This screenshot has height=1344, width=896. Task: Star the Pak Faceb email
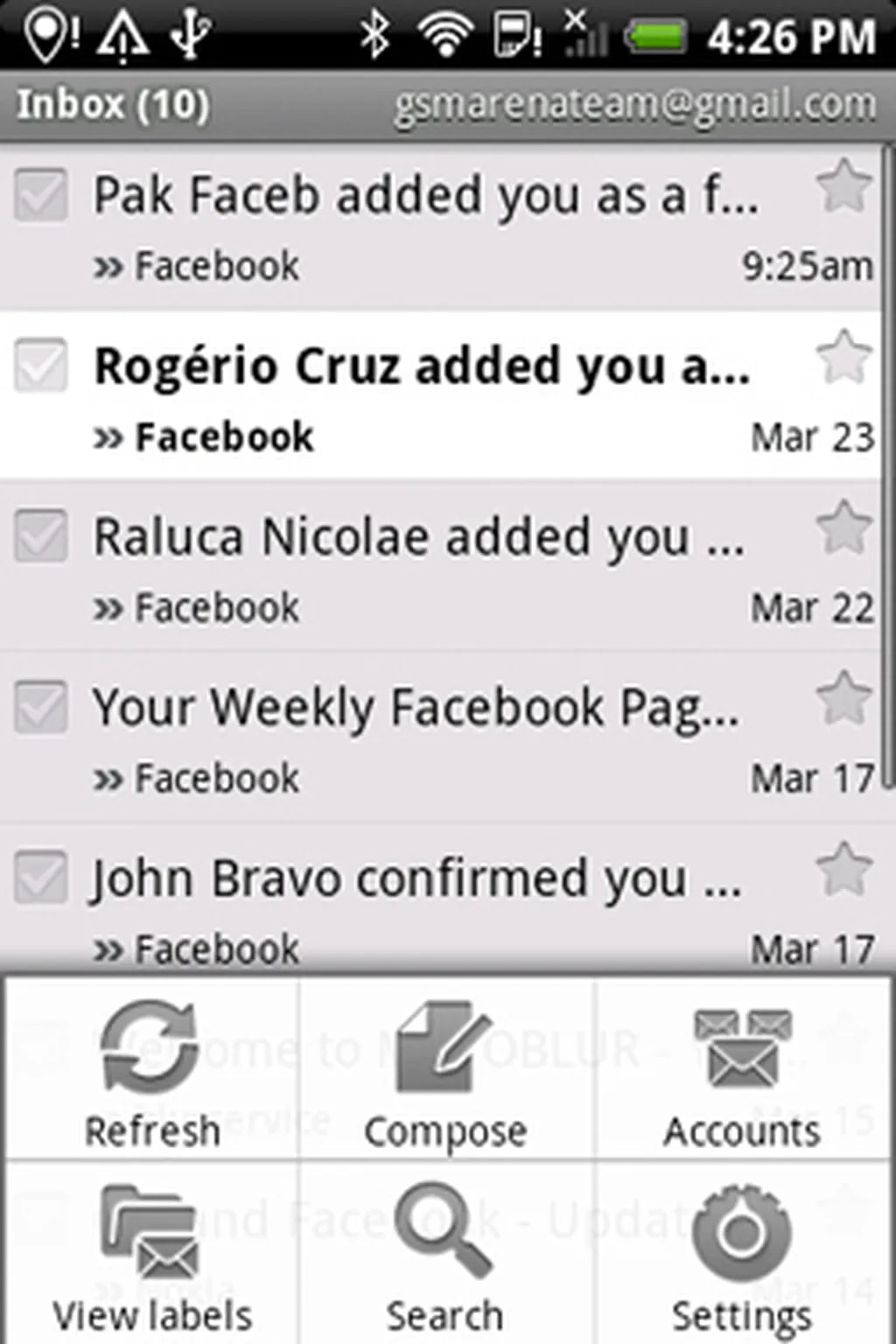[843, 186]
